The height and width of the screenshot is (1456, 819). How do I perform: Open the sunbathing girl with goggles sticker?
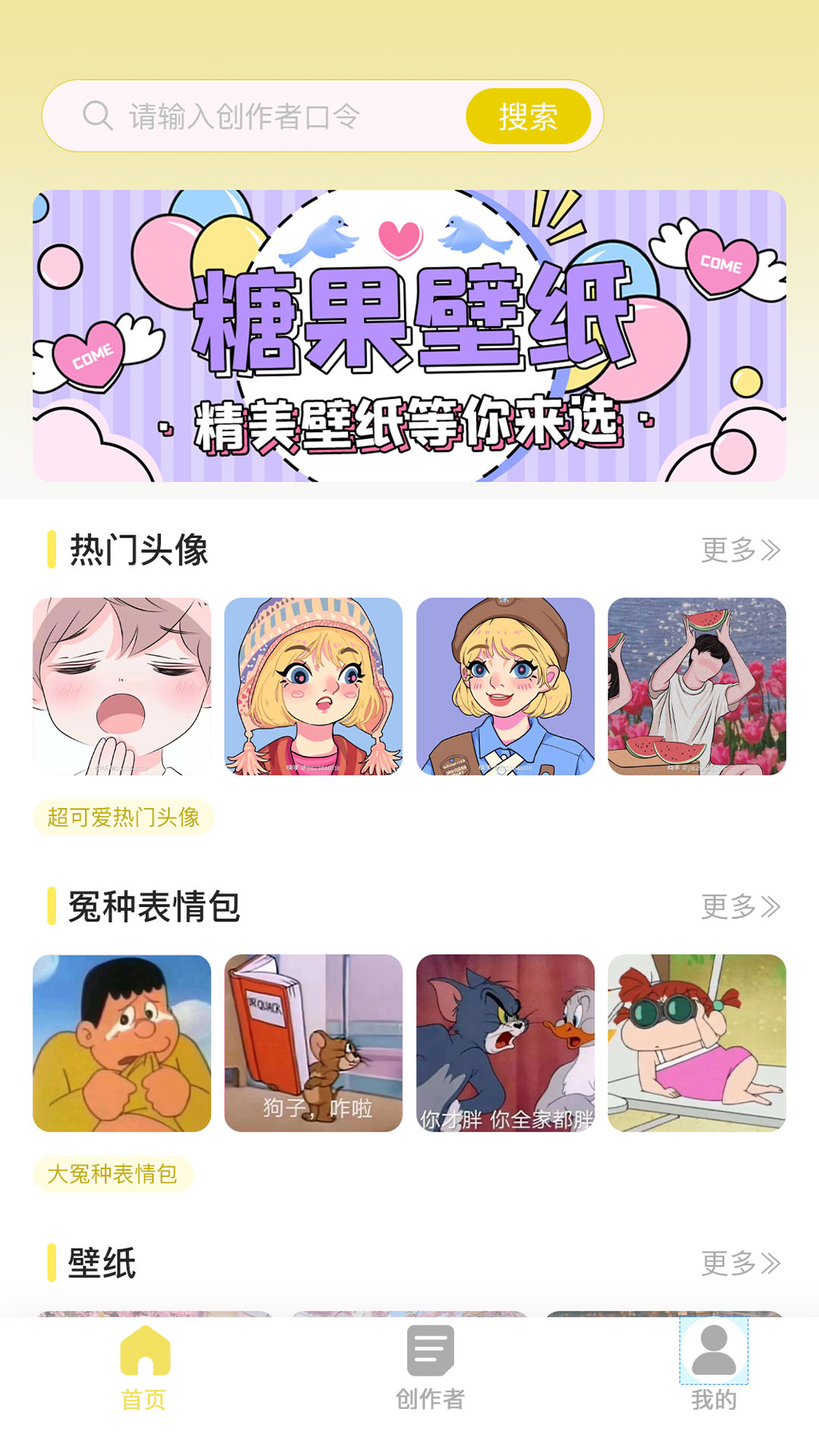697,1043
